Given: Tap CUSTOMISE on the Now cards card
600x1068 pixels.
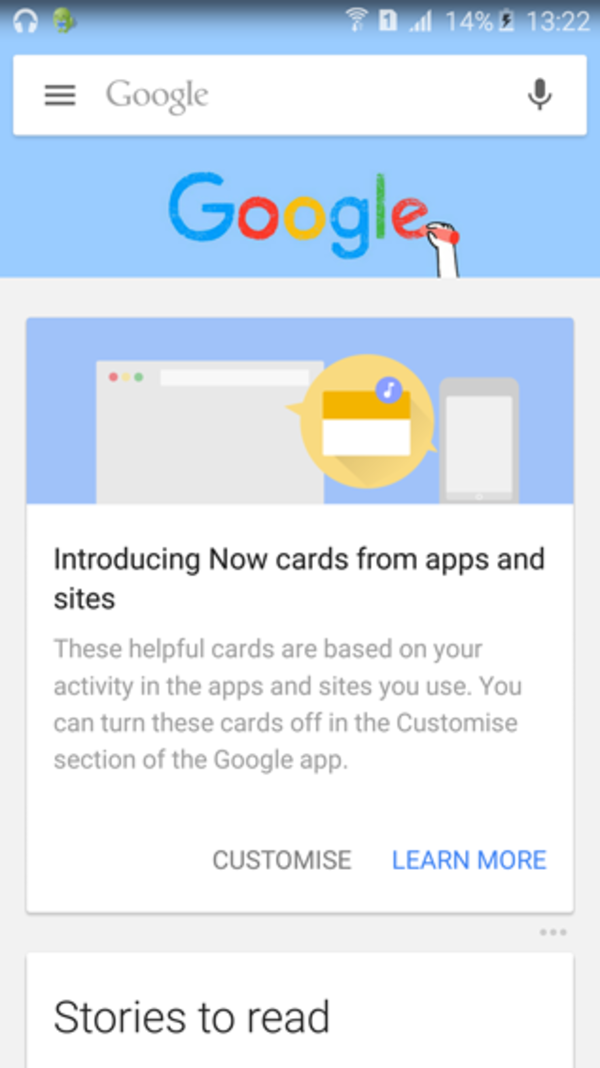Looking at the screenshot, I should pyautogui.click(x=281, y=860).
